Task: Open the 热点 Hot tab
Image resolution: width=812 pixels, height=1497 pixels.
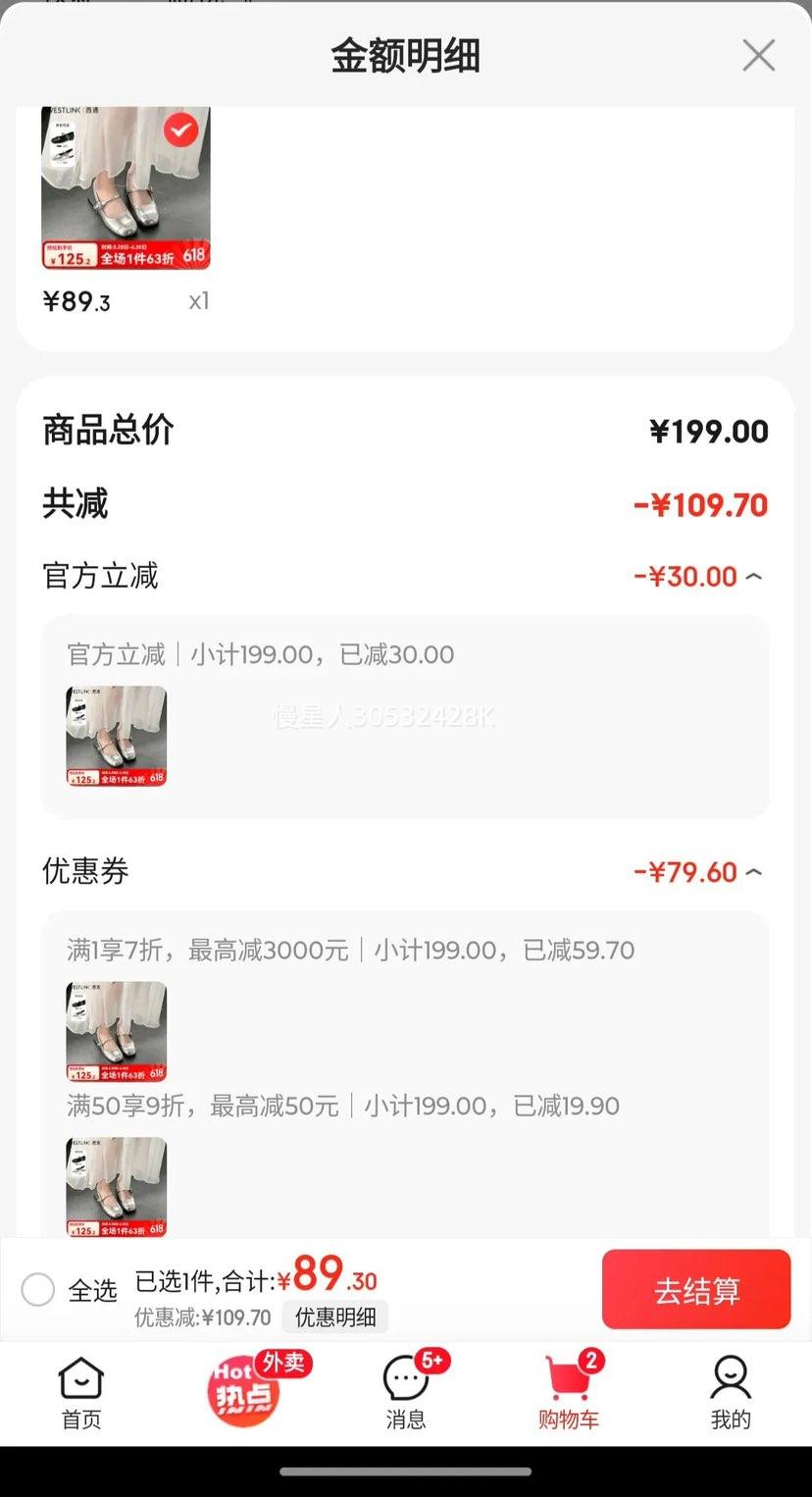Action: pyautogui.click(x=245, y=1391)
